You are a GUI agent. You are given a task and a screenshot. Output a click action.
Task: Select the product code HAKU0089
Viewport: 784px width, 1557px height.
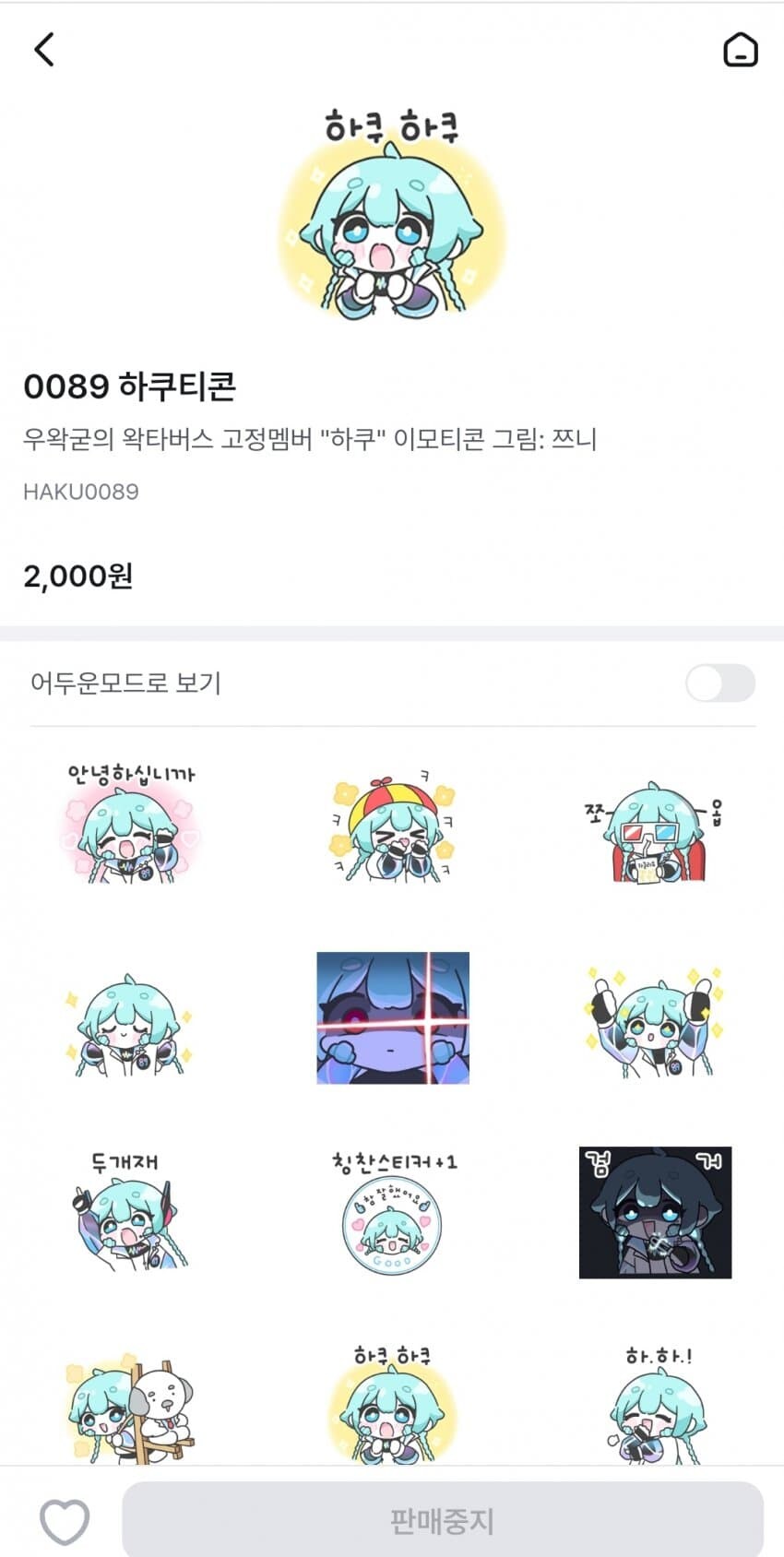[x=80, y=491]
